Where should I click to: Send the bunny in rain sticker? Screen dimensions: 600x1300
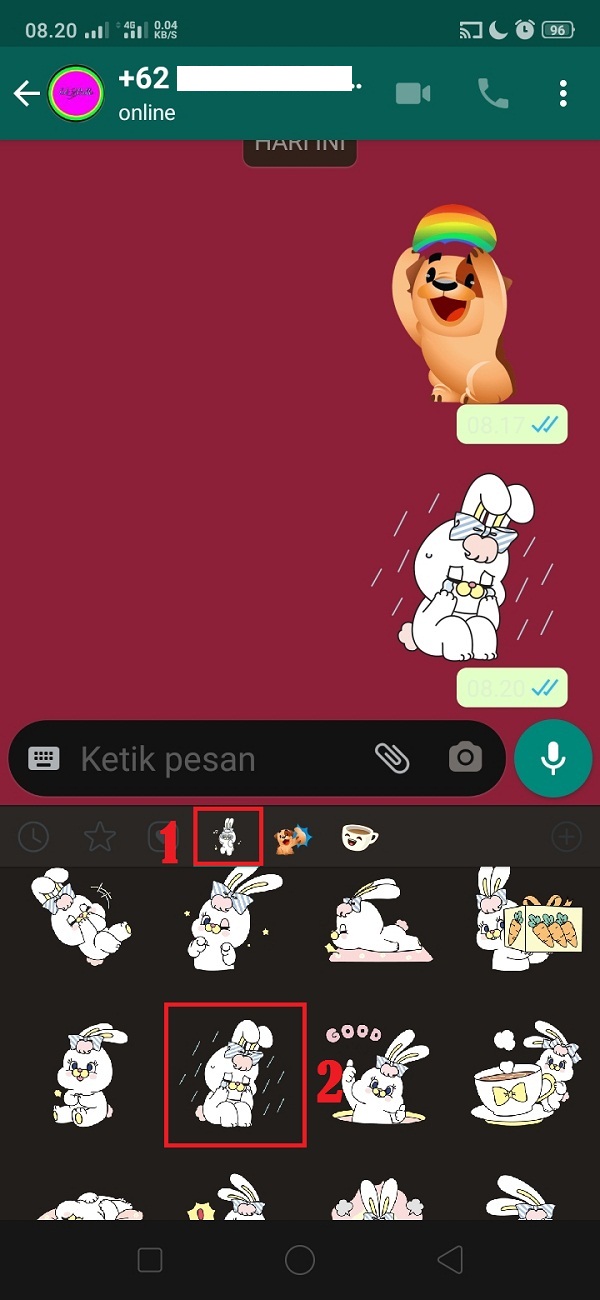tap(235, 1075)
